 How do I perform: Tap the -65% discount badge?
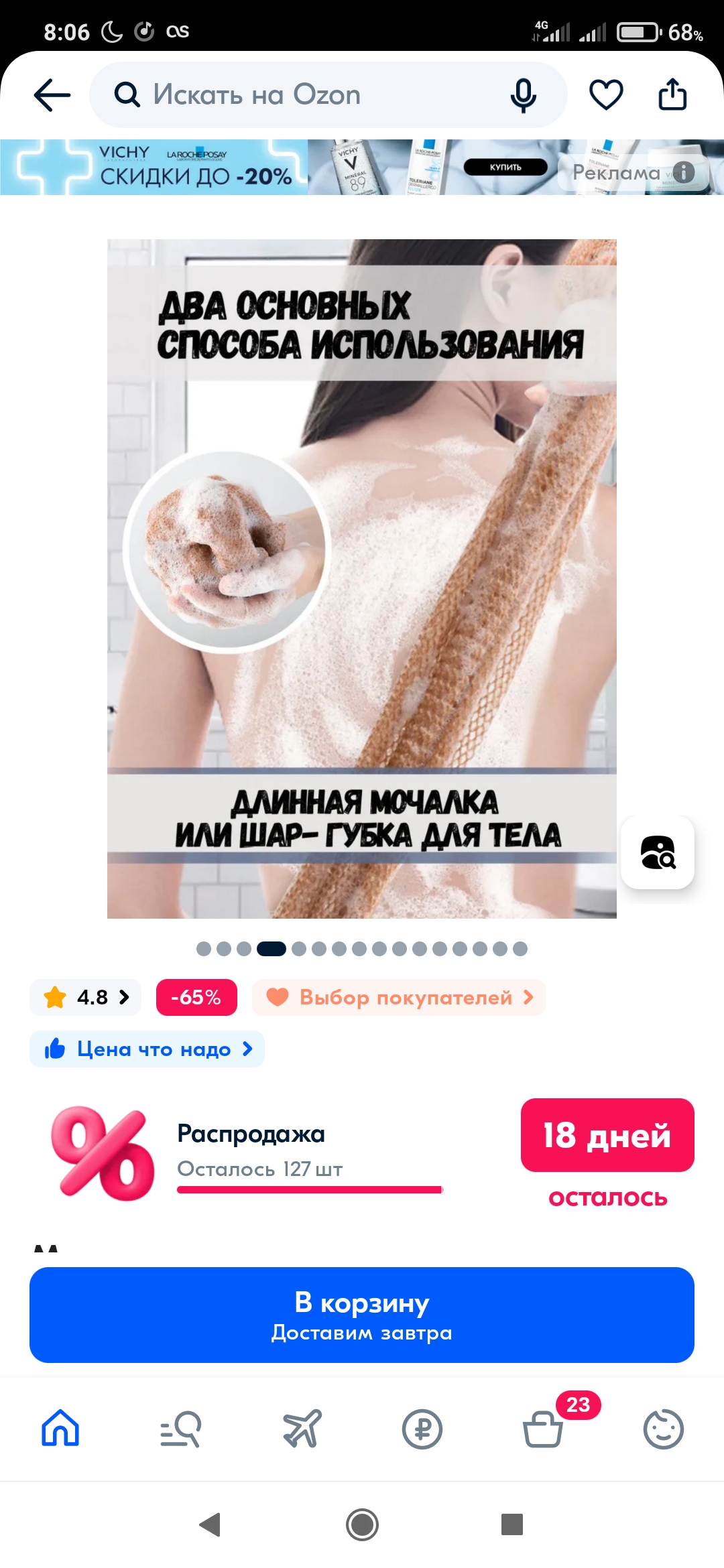coord(196,997)
